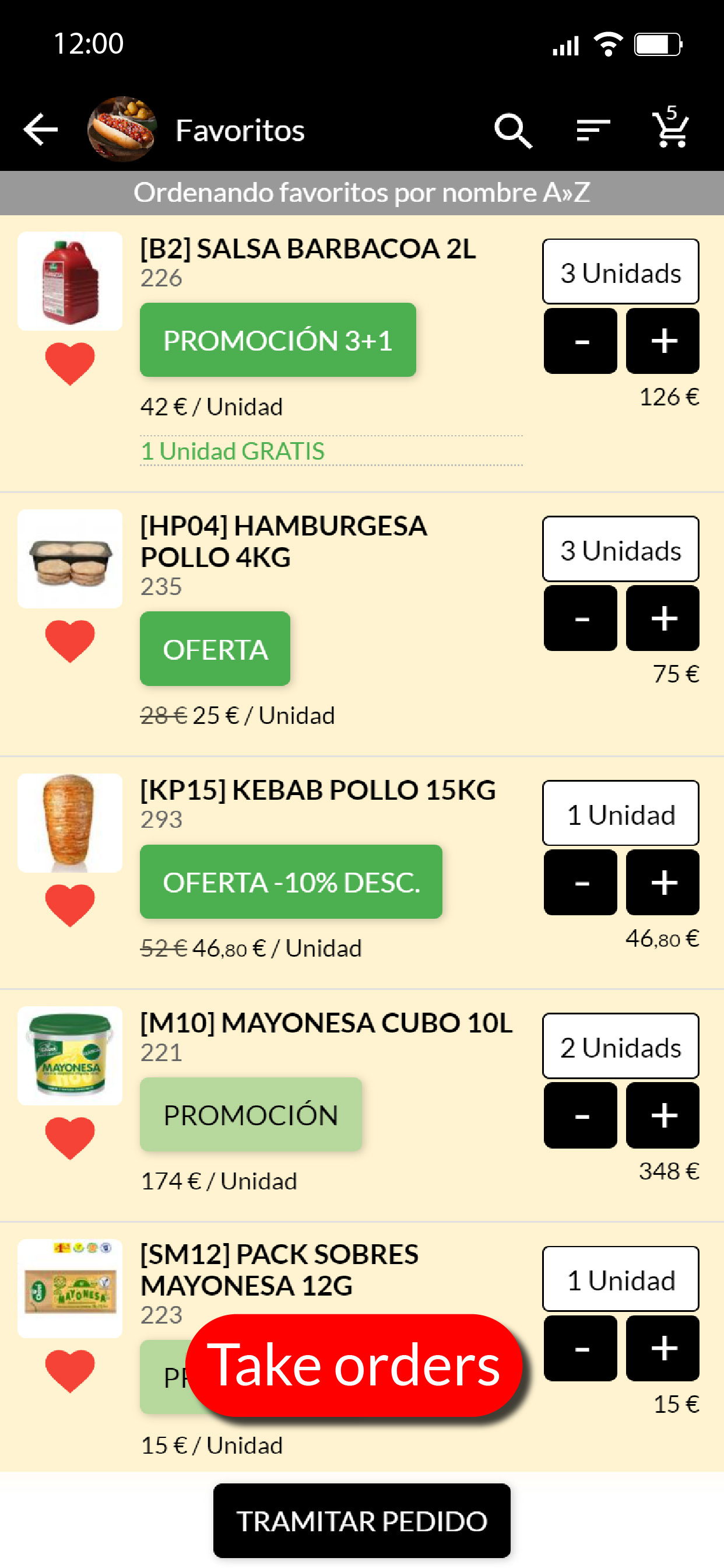Add one Mayonesa Cubo 10L unit

[x=663, y=1115]
